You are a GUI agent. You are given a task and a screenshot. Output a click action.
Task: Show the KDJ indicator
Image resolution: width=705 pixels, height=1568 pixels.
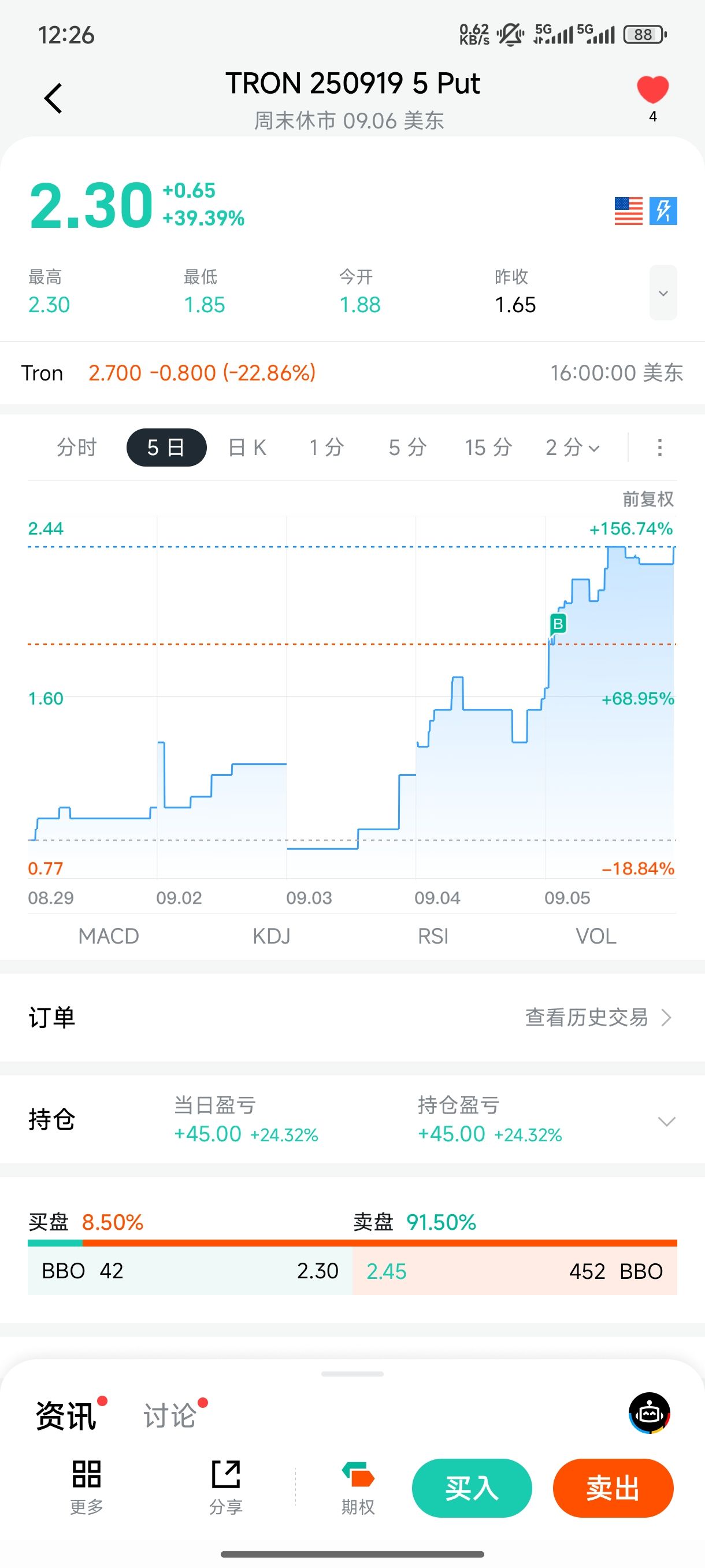271,935
